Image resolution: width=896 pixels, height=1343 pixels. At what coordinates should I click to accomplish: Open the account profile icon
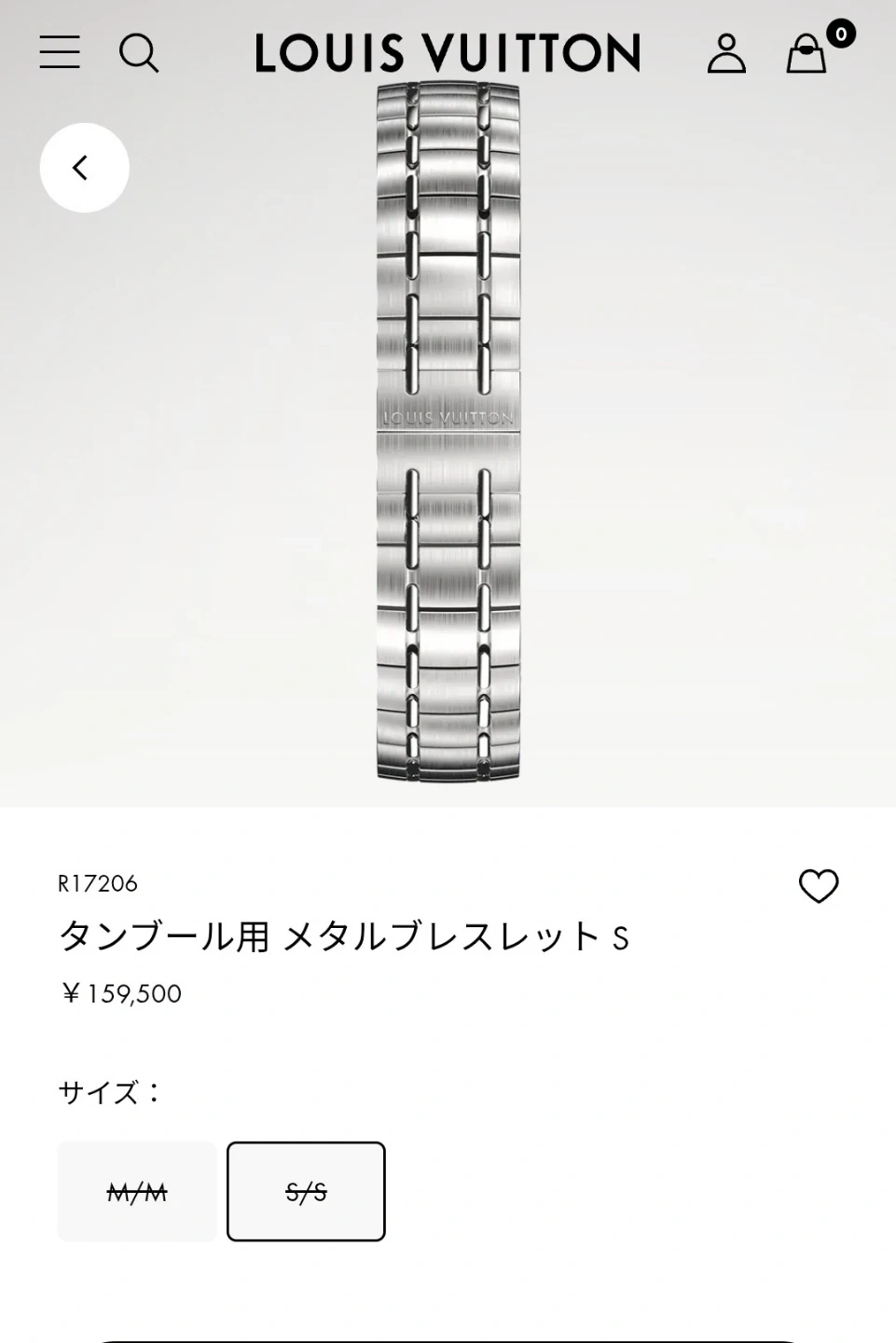tap(726, 53)
